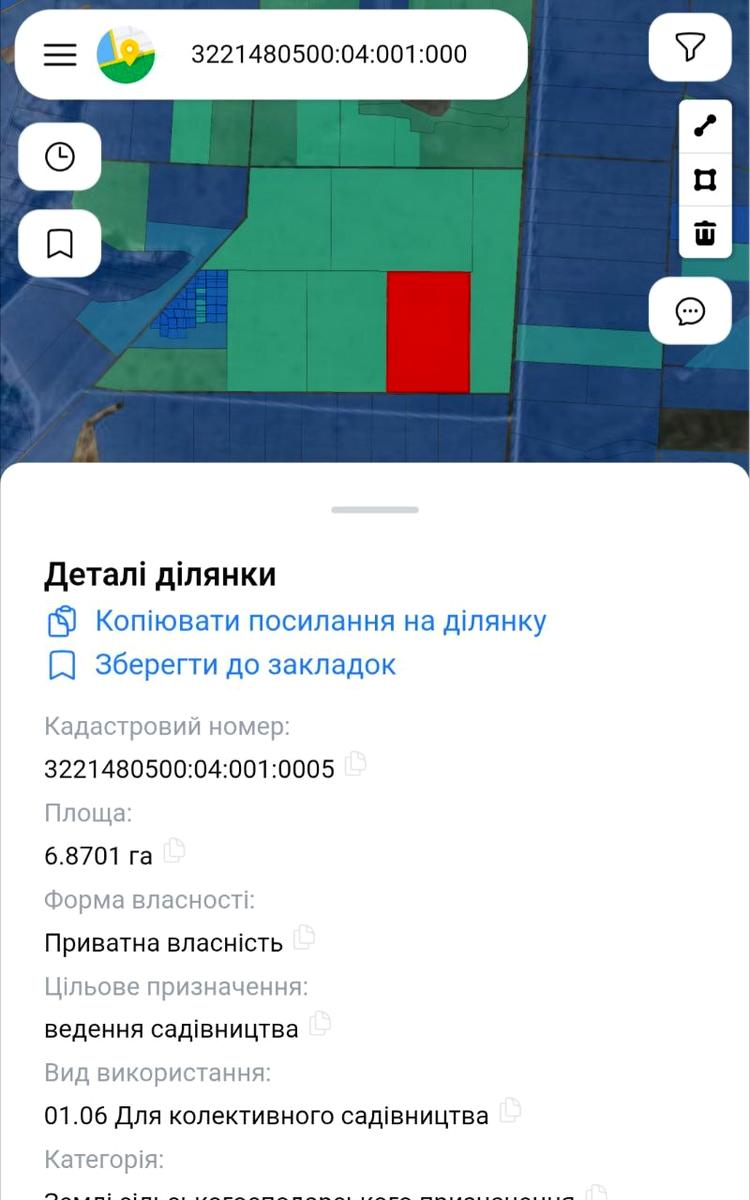
Task: Copy icon next to 01.06 Для колективного садівництва
Action: coord(510,1112)
